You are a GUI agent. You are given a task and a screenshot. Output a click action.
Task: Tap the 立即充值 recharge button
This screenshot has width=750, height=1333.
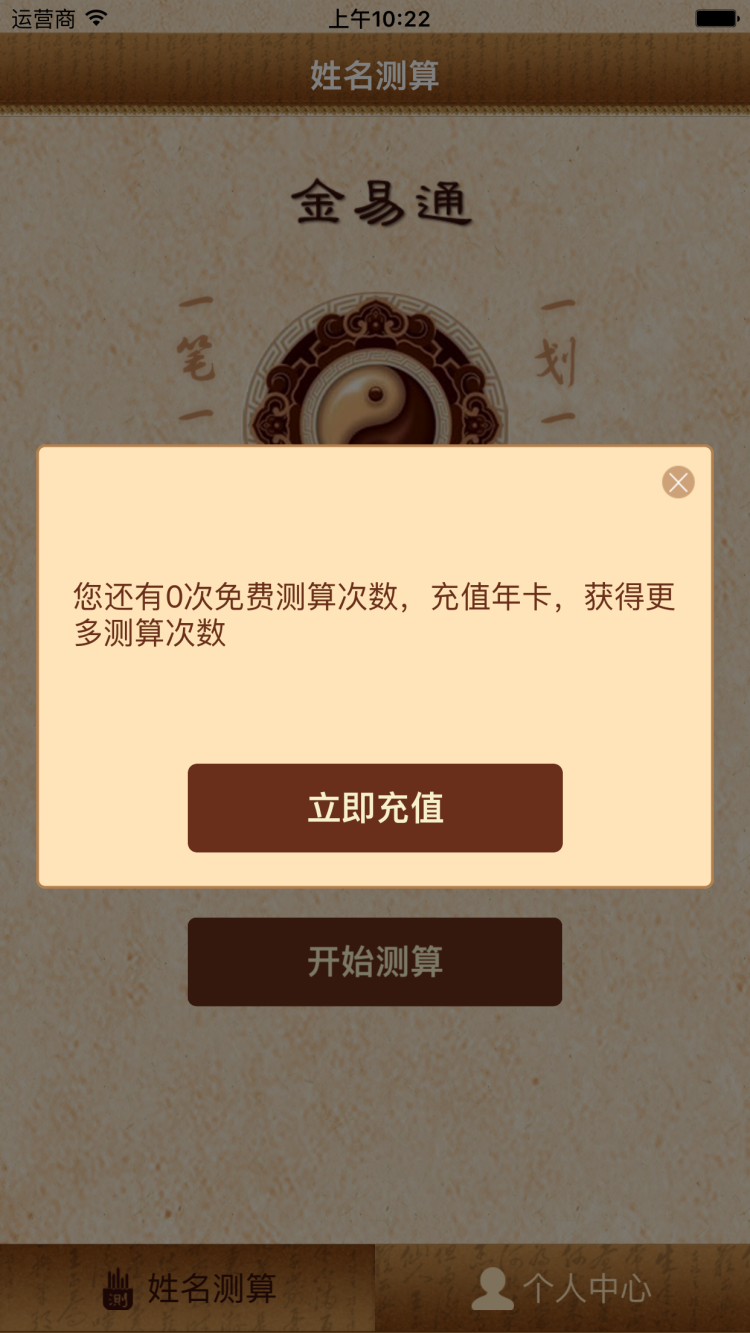point(375,808)
